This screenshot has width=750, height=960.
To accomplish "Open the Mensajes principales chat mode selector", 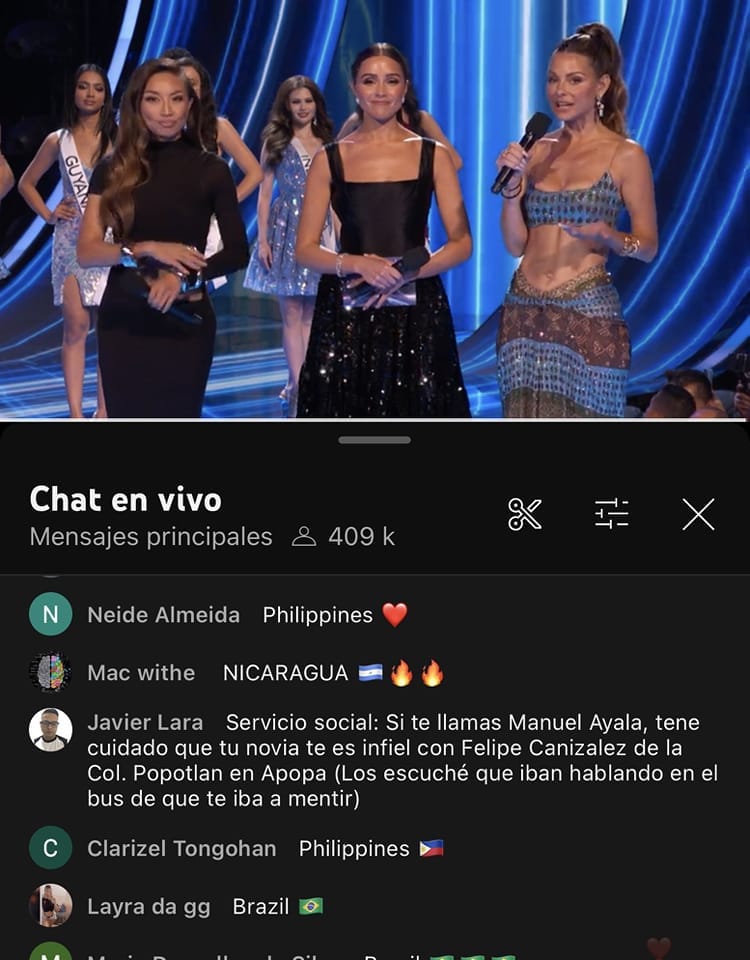I will pos(151,537).
